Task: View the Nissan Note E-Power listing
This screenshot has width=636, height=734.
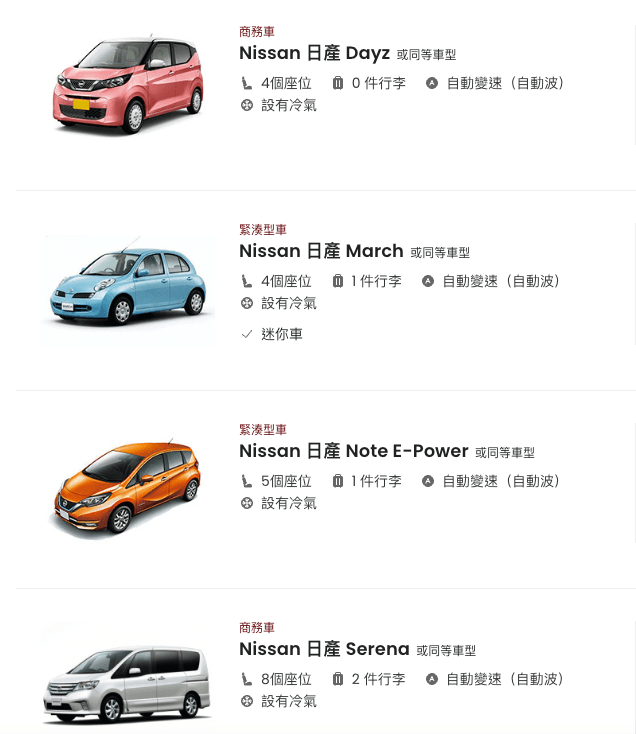Action: click(353, 451)
